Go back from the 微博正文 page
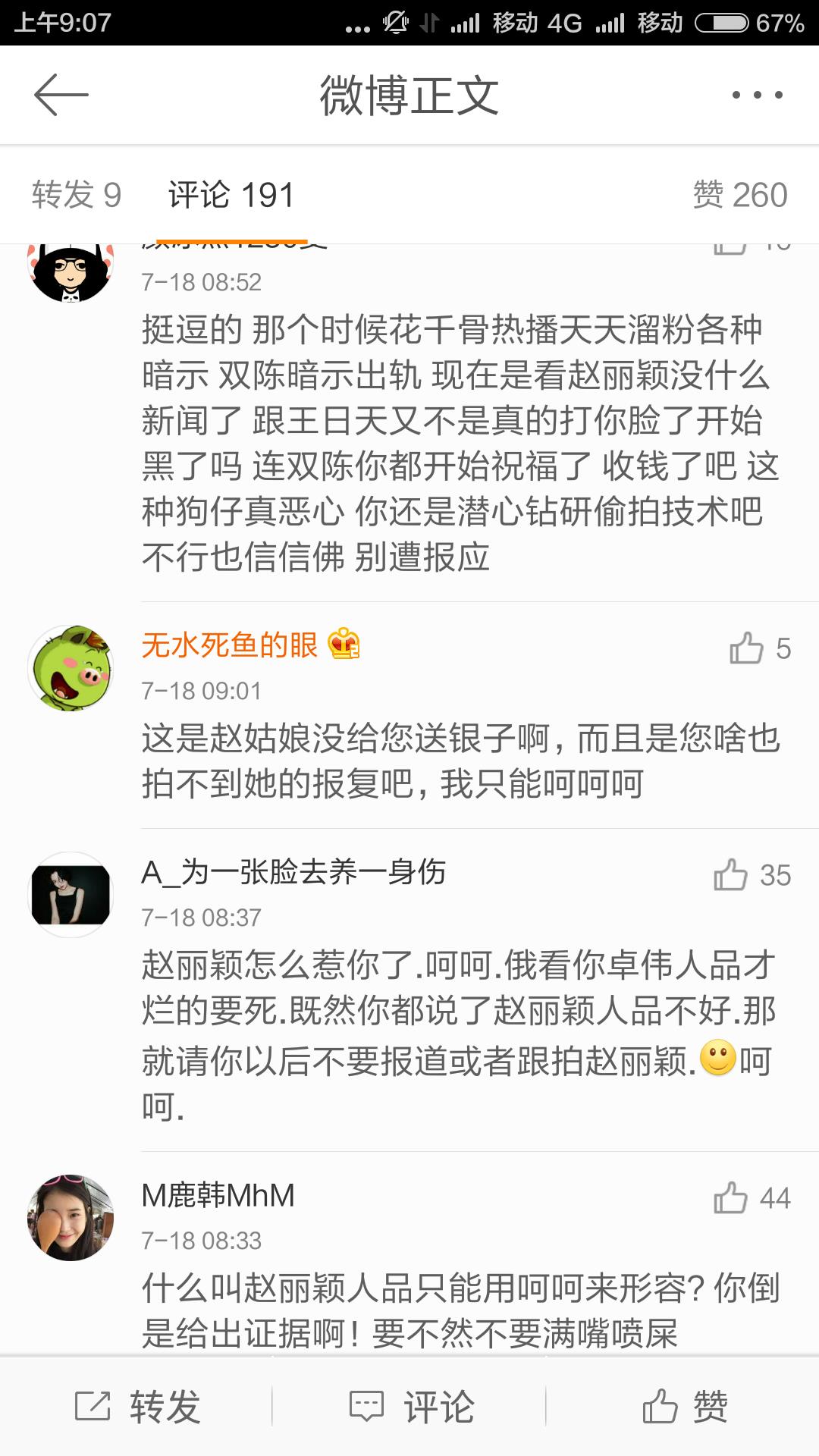Viewport: 819px width, 1456px height. [61, 95]
